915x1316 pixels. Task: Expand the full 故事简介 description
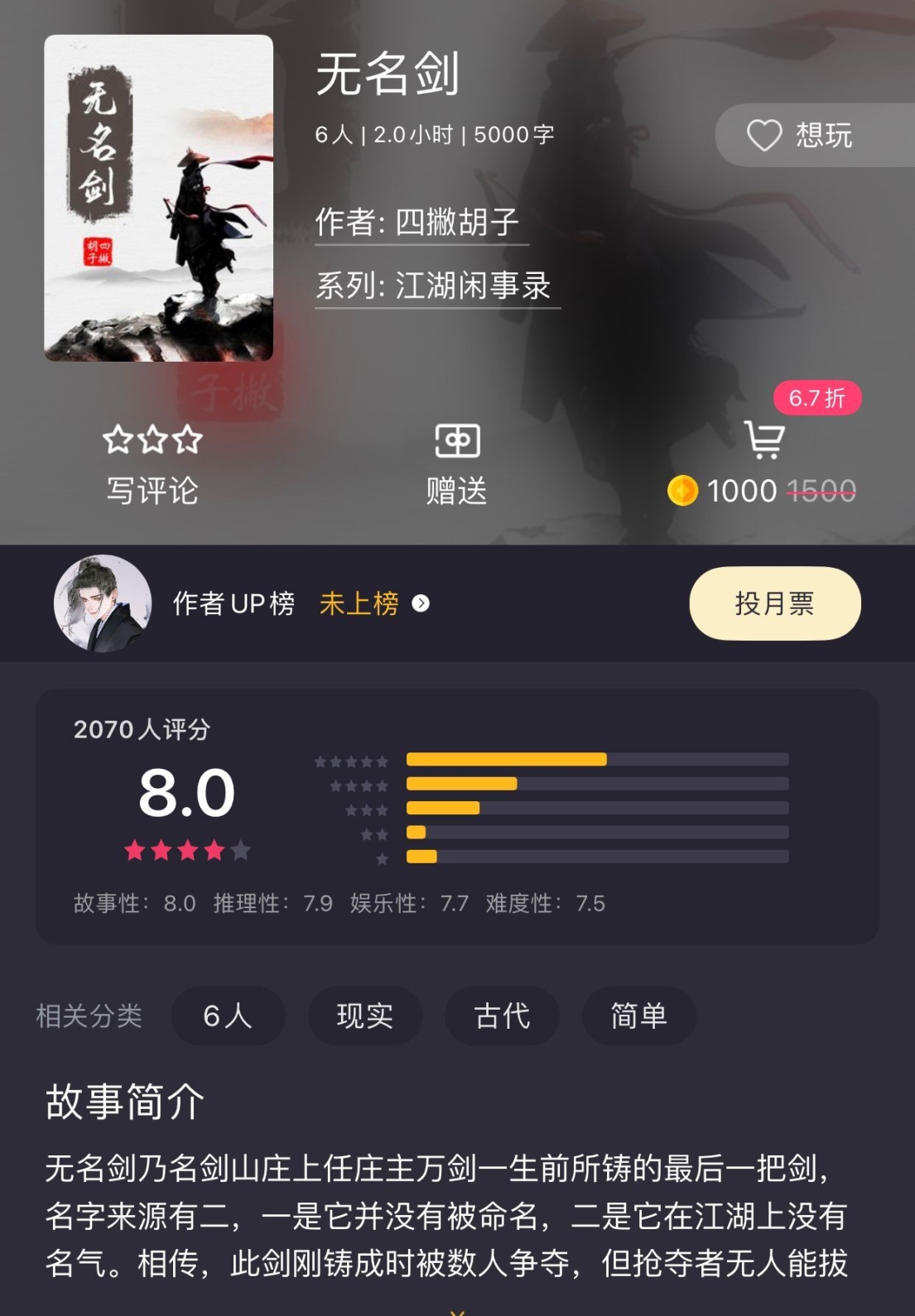[457, 1309]
